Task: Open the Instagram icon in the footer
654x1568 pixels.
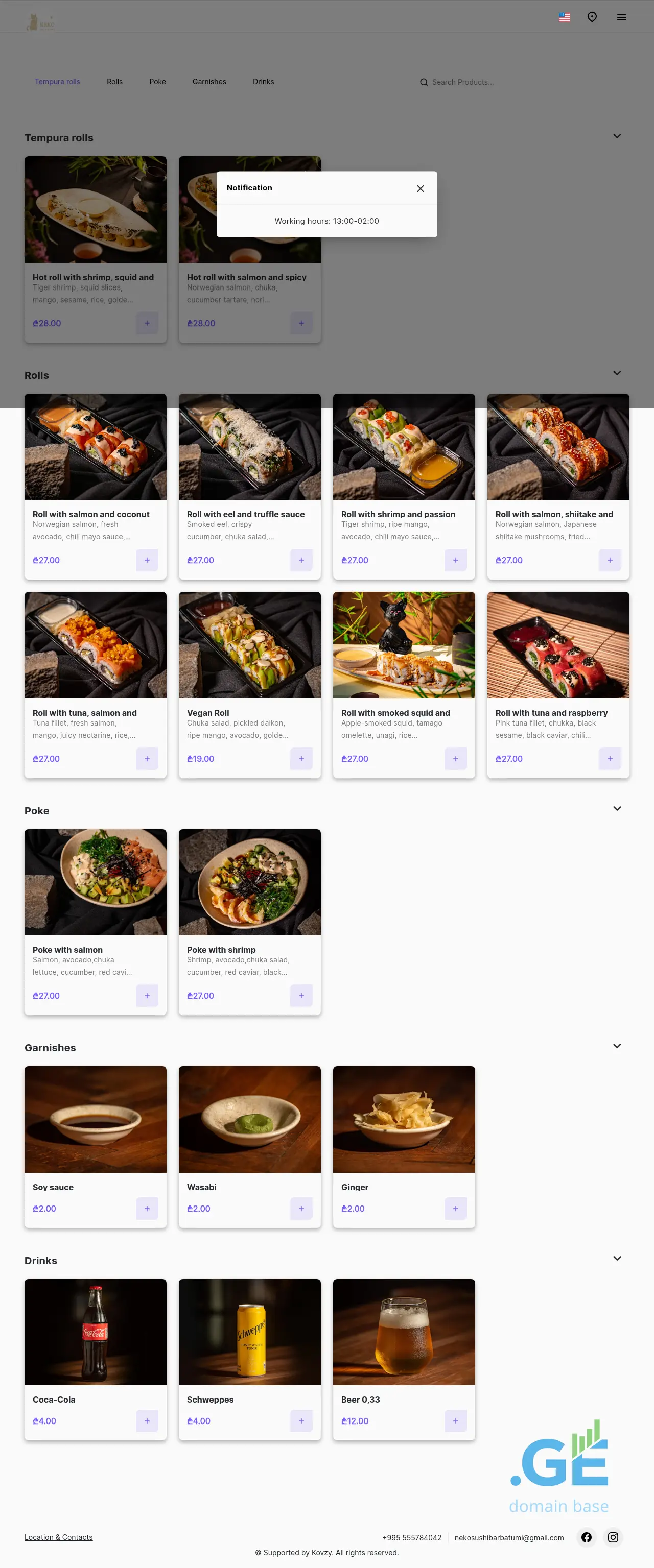Action: [x=613, y=1537]
